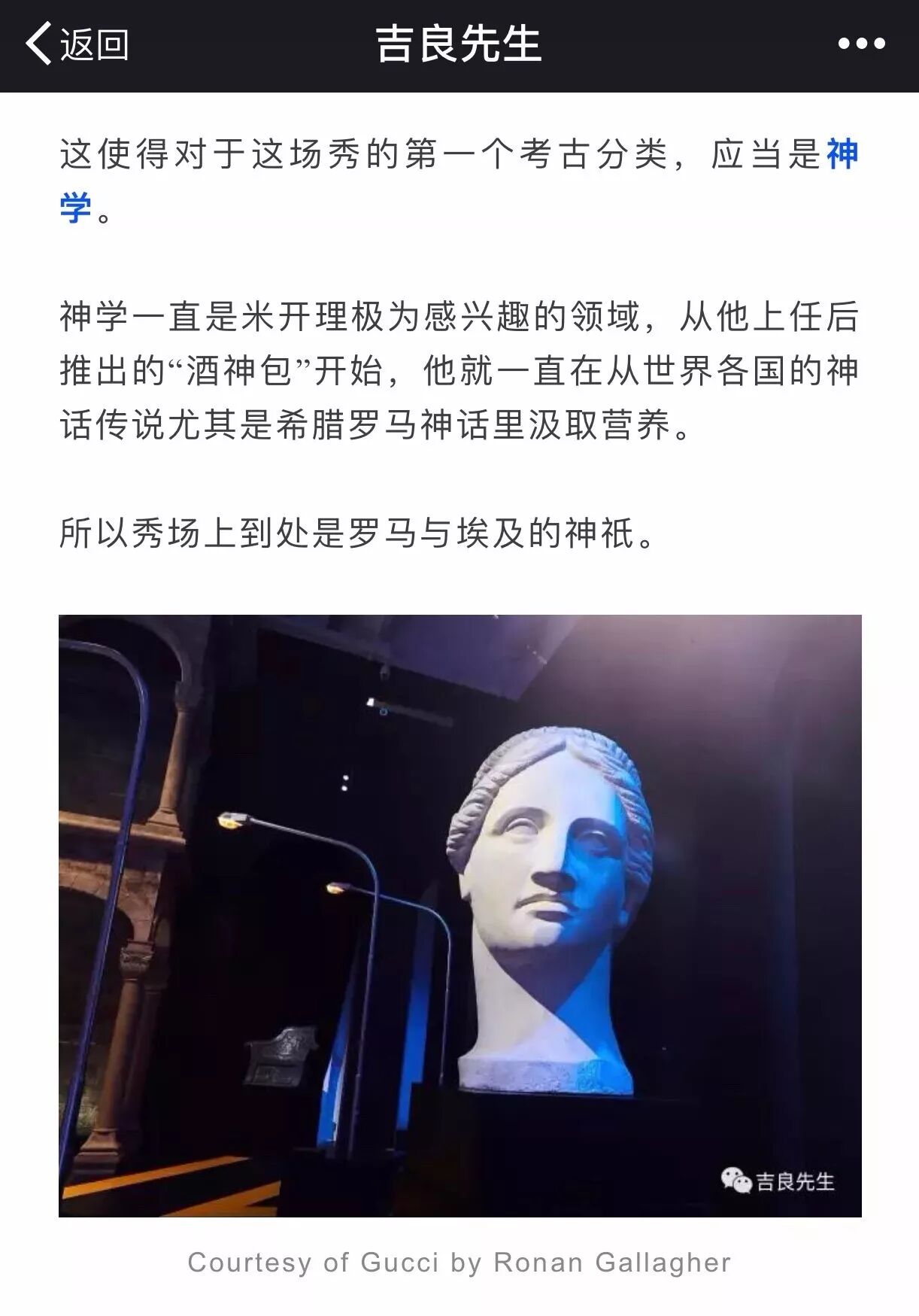Open the three-dot more options menu
This screenshot has width=919, height=1316.
pos(861,44)
